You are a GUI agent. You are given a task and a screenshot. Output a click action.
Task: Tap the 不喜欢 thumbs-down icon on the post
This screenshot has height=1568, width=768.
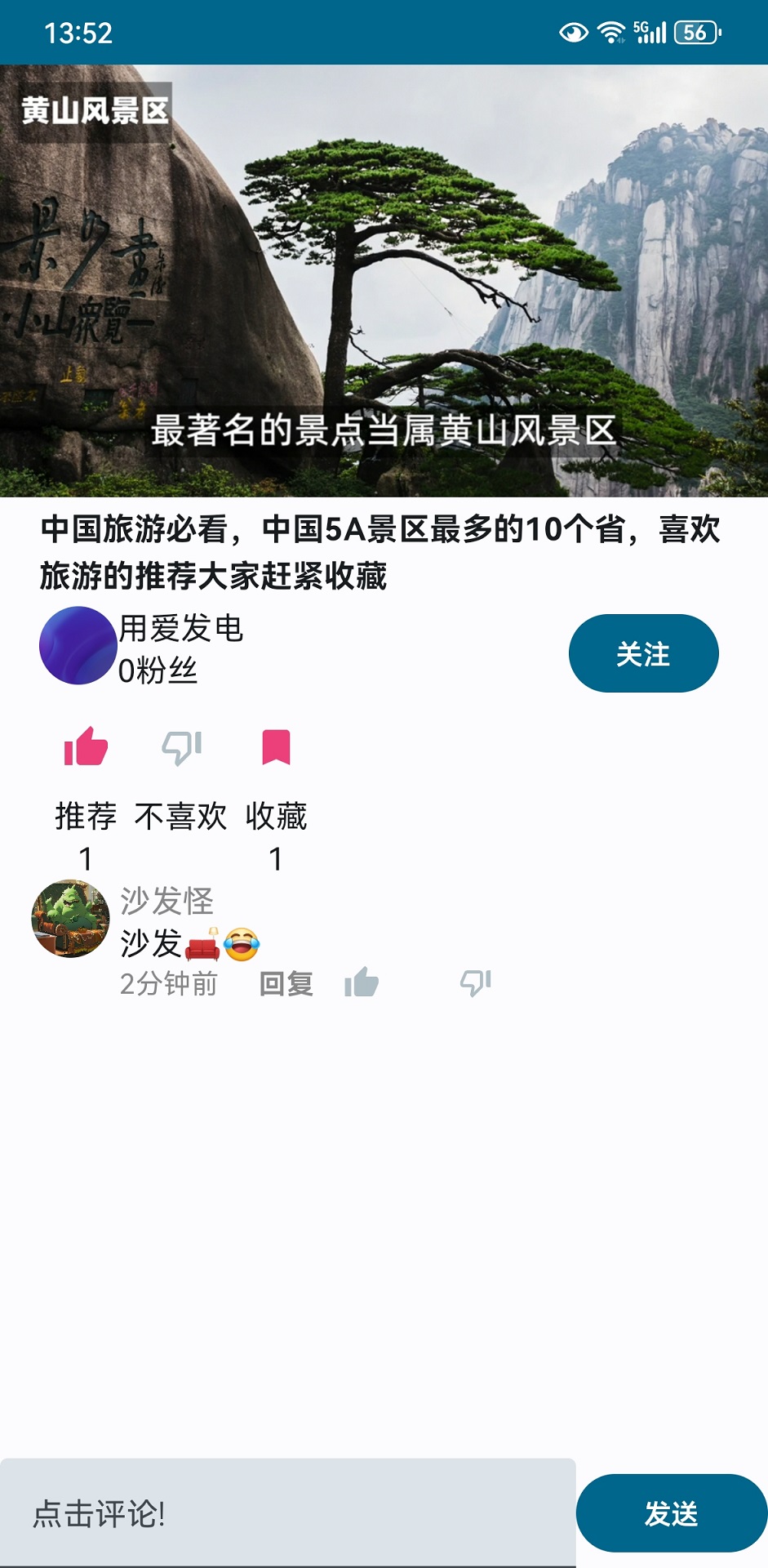pos(181,746)
